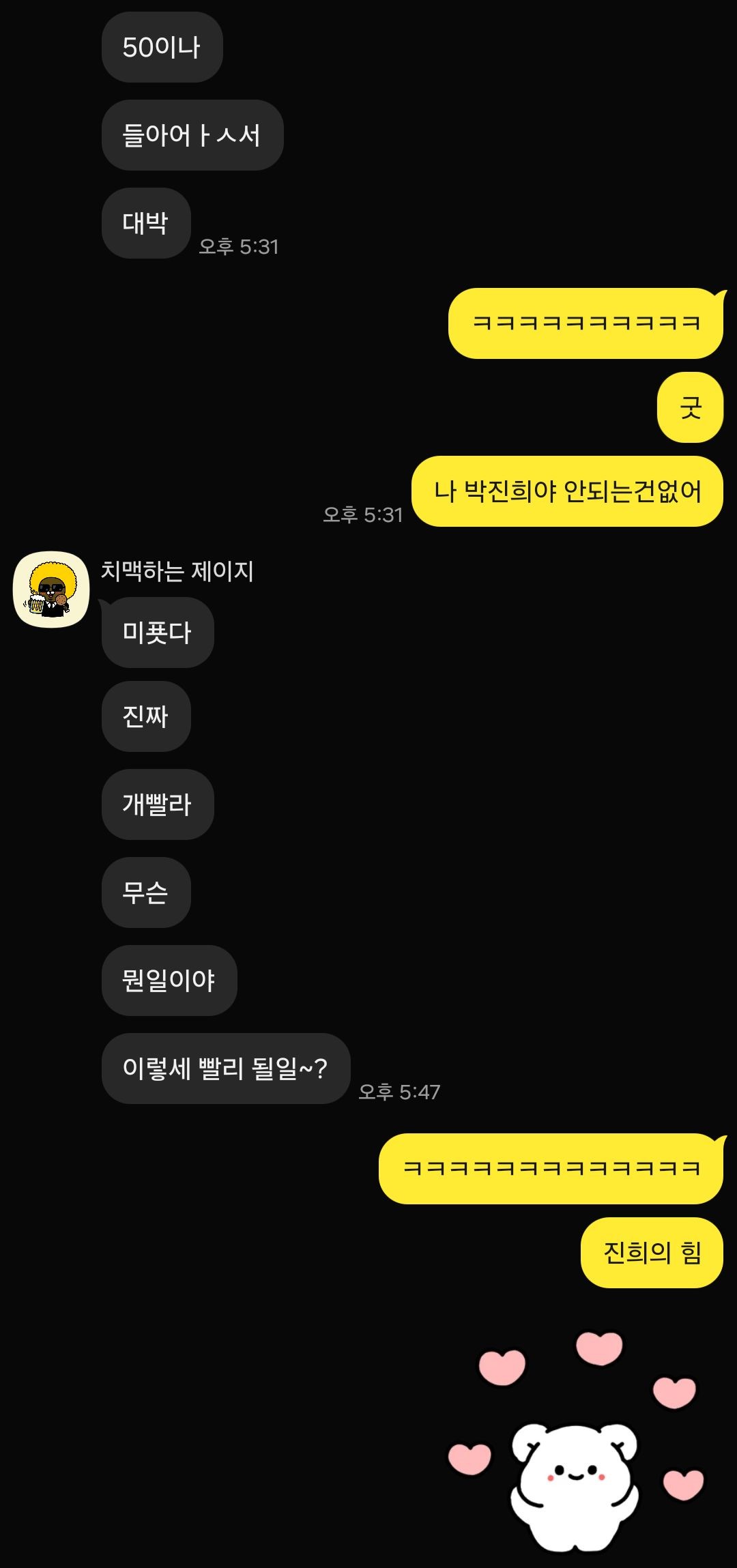Open 치맥하는 제이지's profile picture
The image size is (737, 1568).
tap(51, 590)
